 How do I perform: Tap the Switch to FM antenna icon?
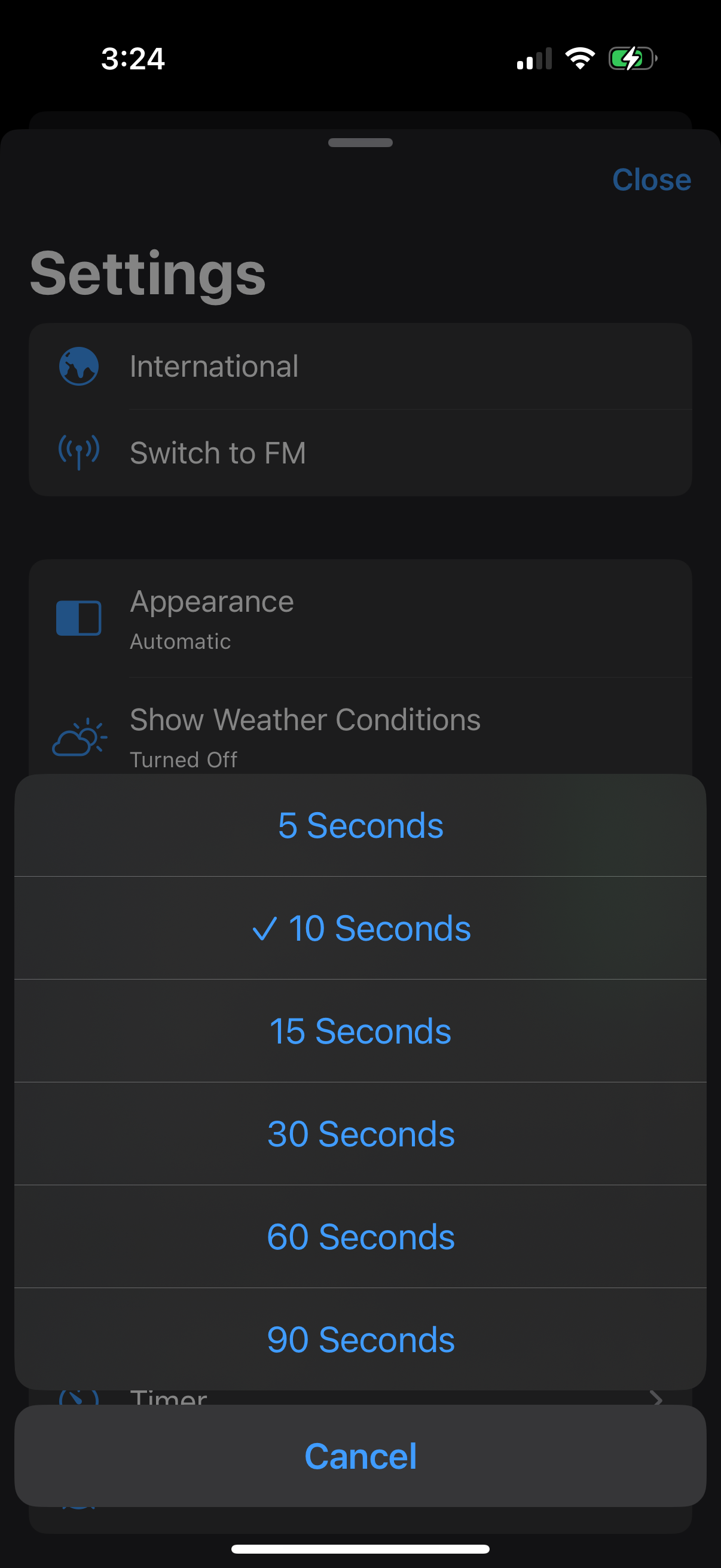click(x=78, y=452)
